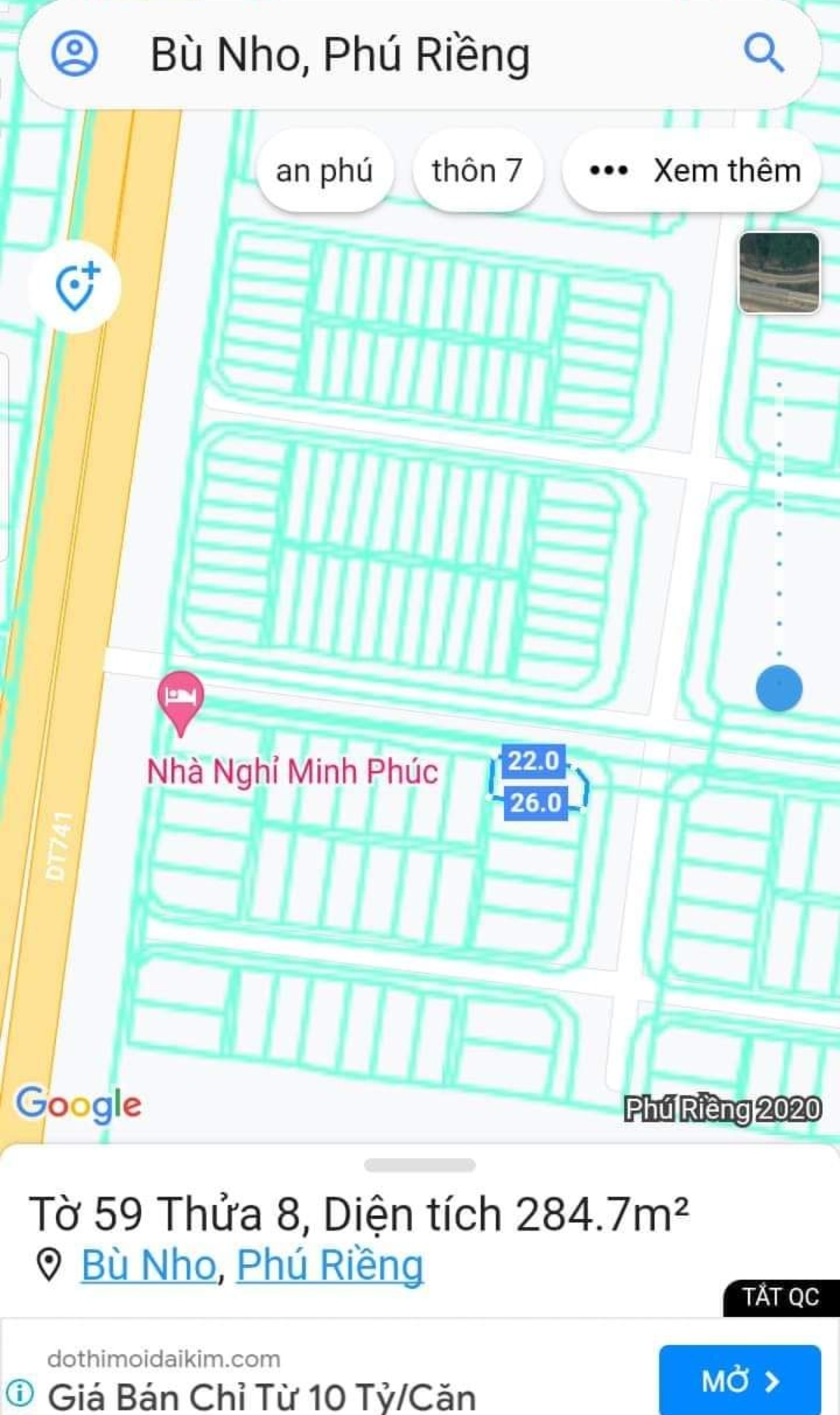
Task: Open the Phú Riềng link
Action: coord(330,1265)
